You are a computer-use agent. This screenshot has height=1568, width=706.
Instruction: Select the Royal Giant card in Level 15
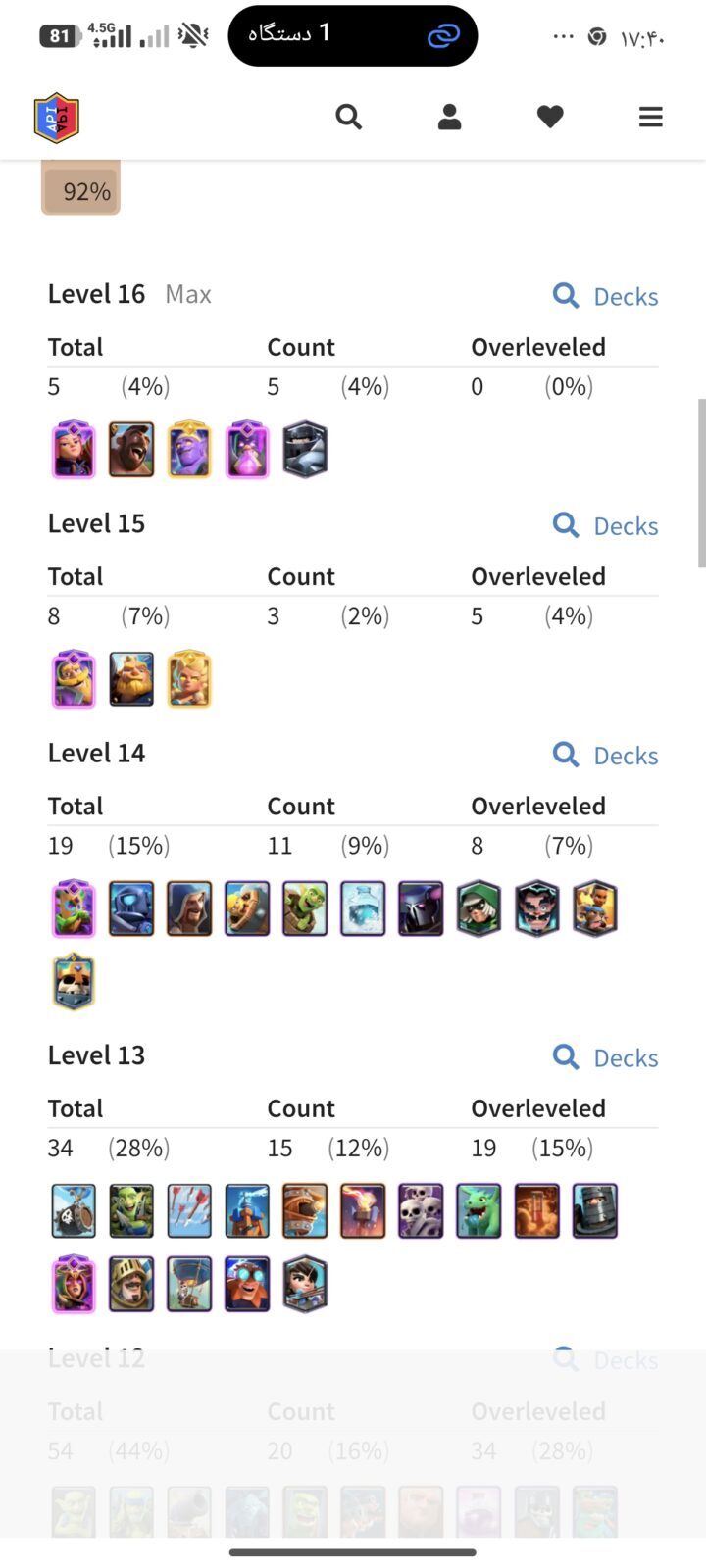point(131,679)
